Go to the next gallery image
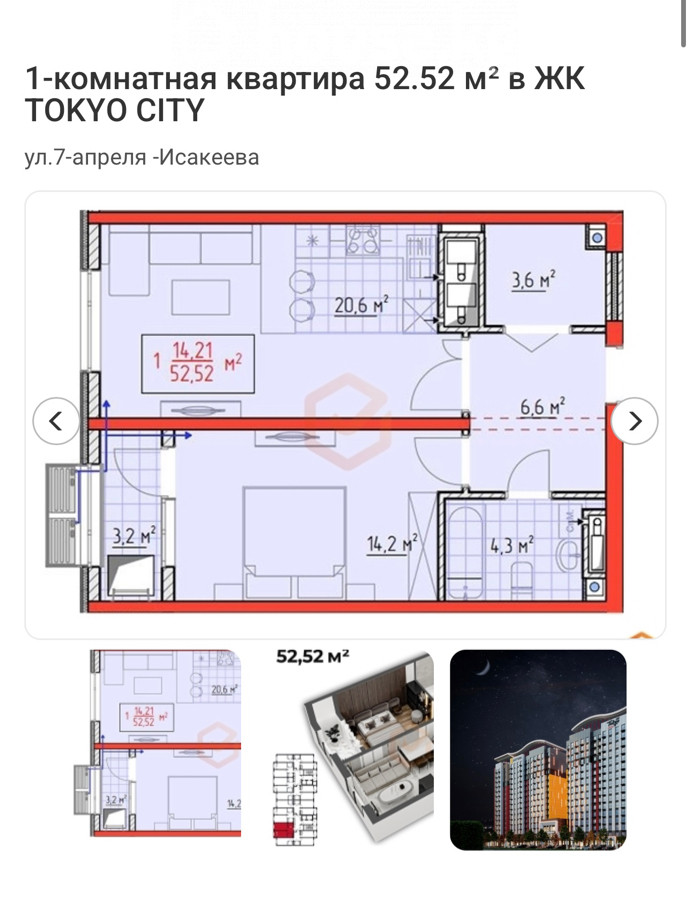 [635, 420]
